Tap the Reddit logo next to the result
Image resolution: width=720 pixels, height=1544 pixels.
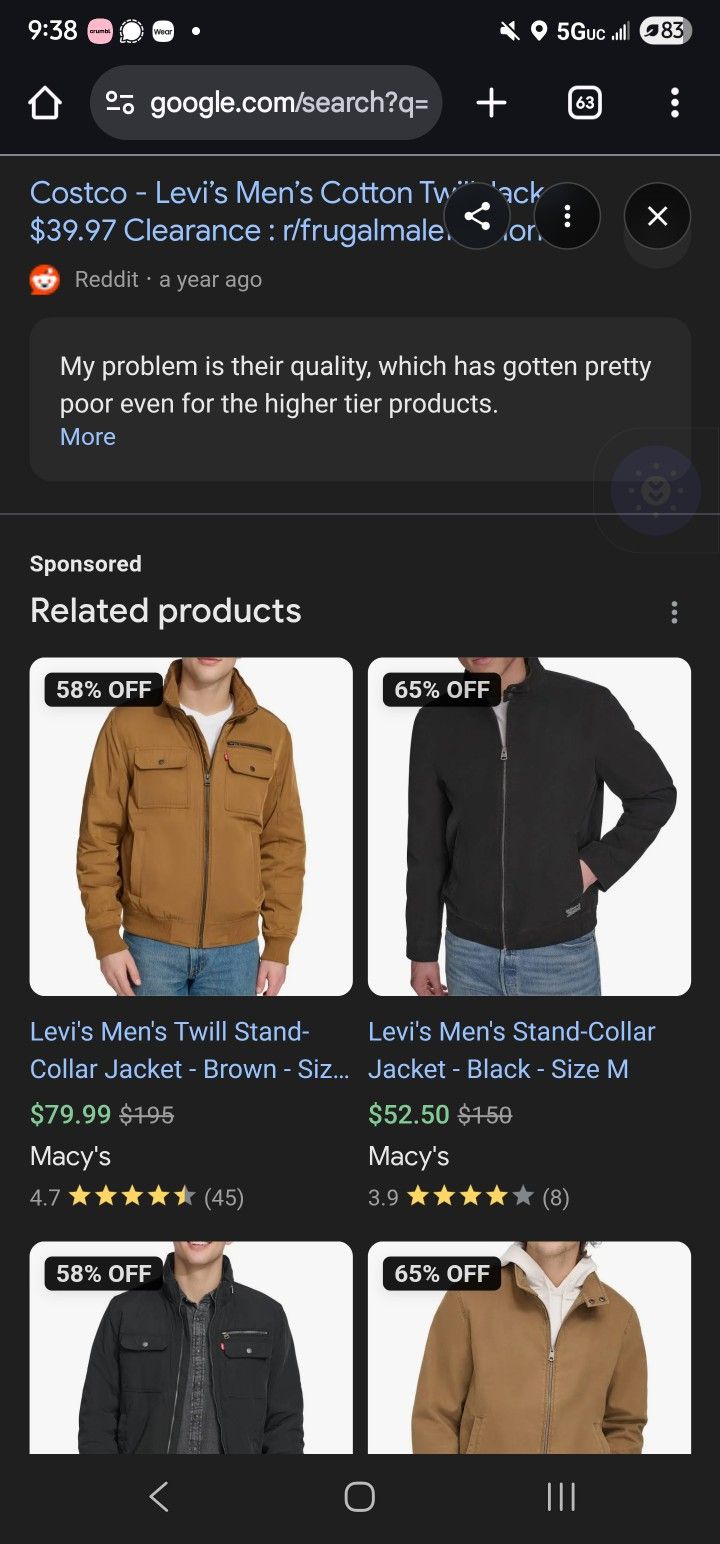click(x=43, y=279)
